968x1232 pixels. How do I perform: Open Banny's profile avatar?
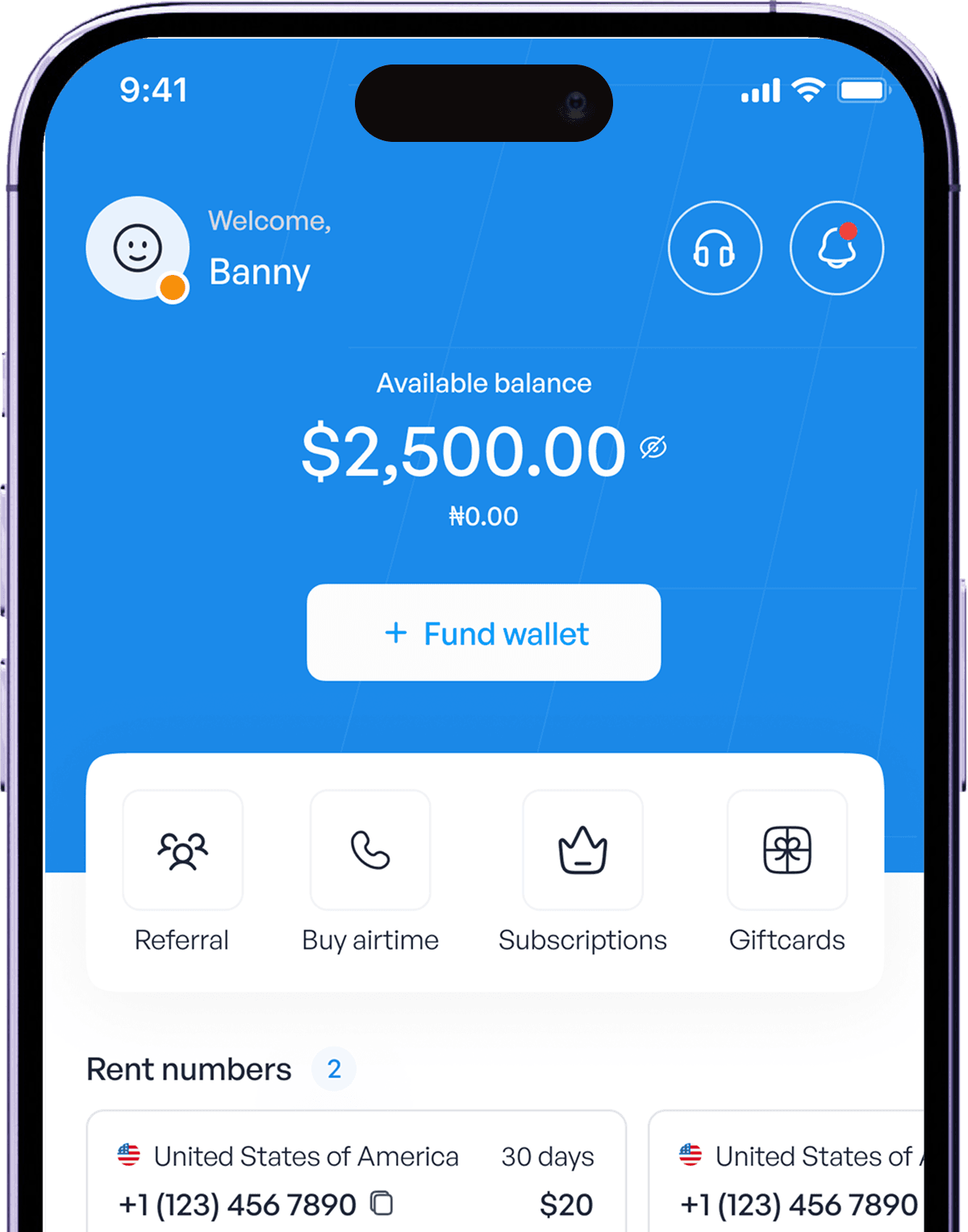click(137, 248)
